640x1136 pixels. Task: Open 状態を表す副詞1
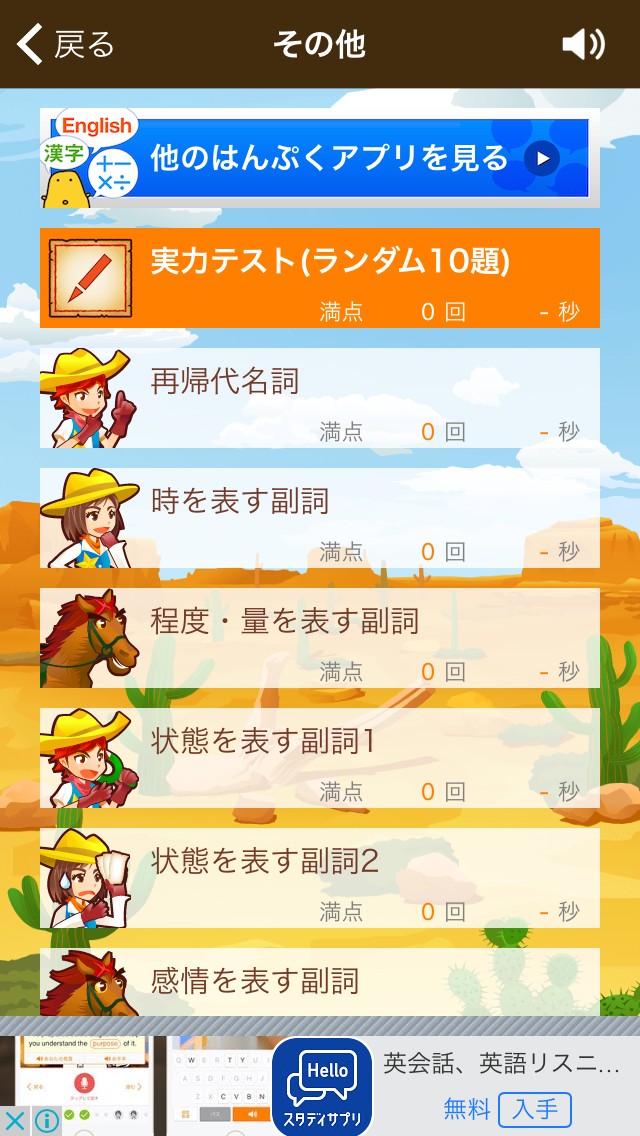[x=320, y=758]
